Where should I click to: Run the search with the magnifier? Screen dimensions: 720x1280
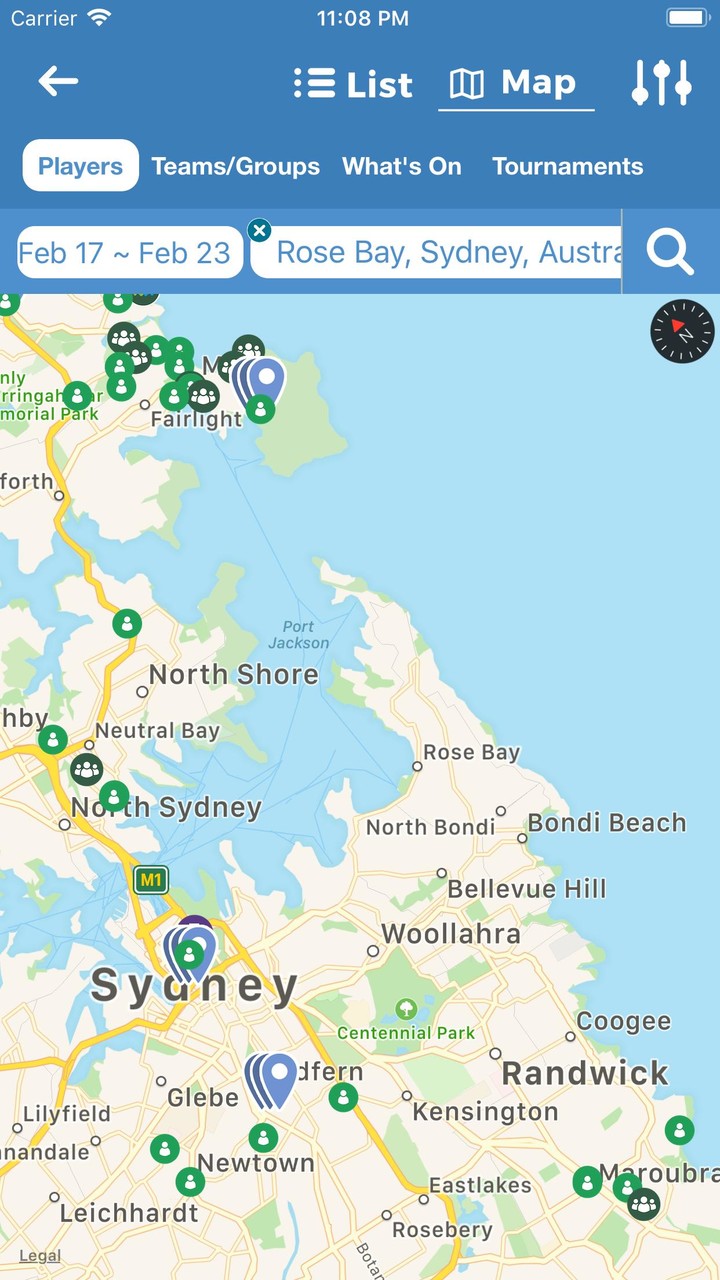(670, 252)
